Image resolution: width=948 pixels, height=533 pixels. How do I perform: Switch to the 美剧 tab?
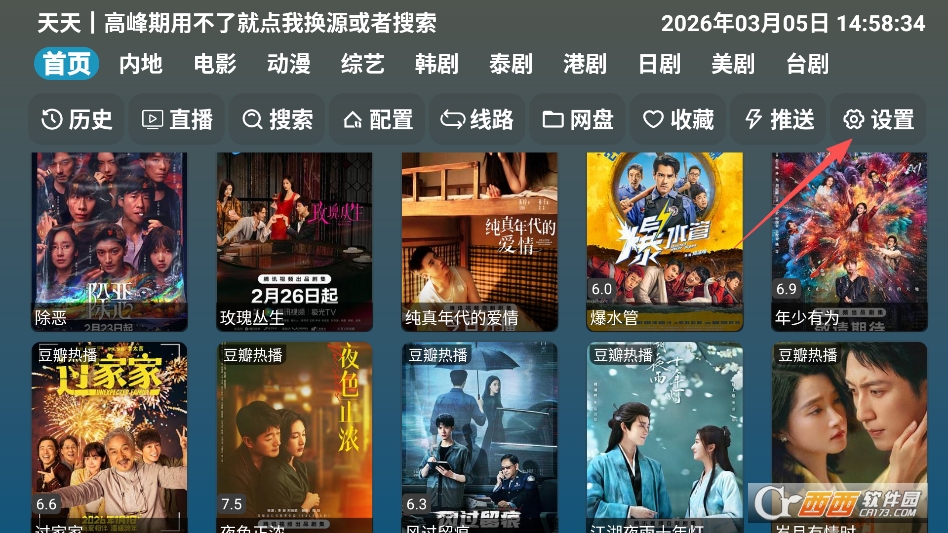(732, 64)
